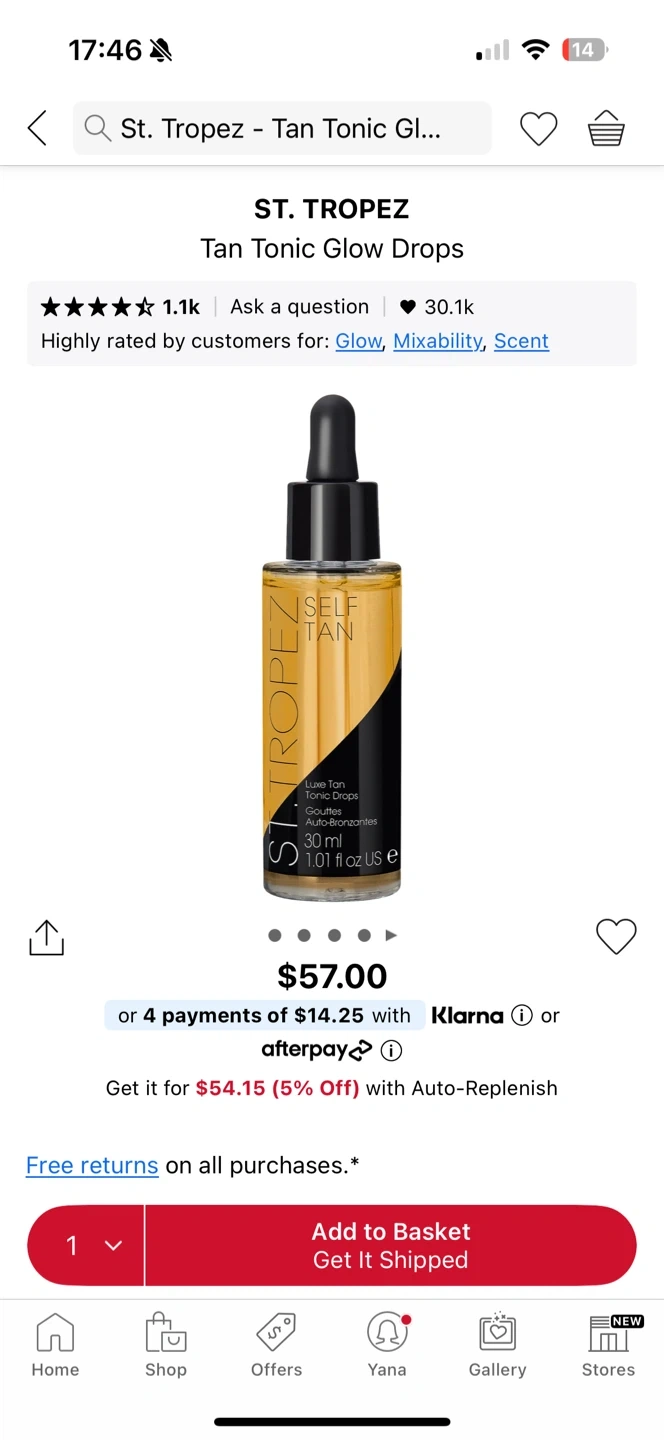Expand the quantity dropdown
This screenshot has width=664, height=1440.
[86, 1245]
